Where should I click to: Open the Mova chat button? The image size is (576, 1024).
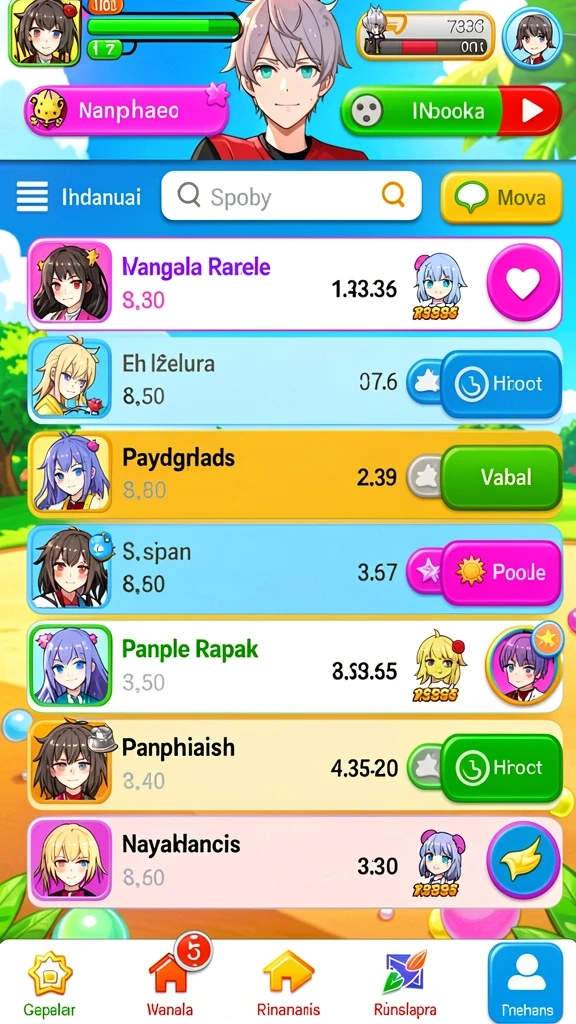[502, 197]
